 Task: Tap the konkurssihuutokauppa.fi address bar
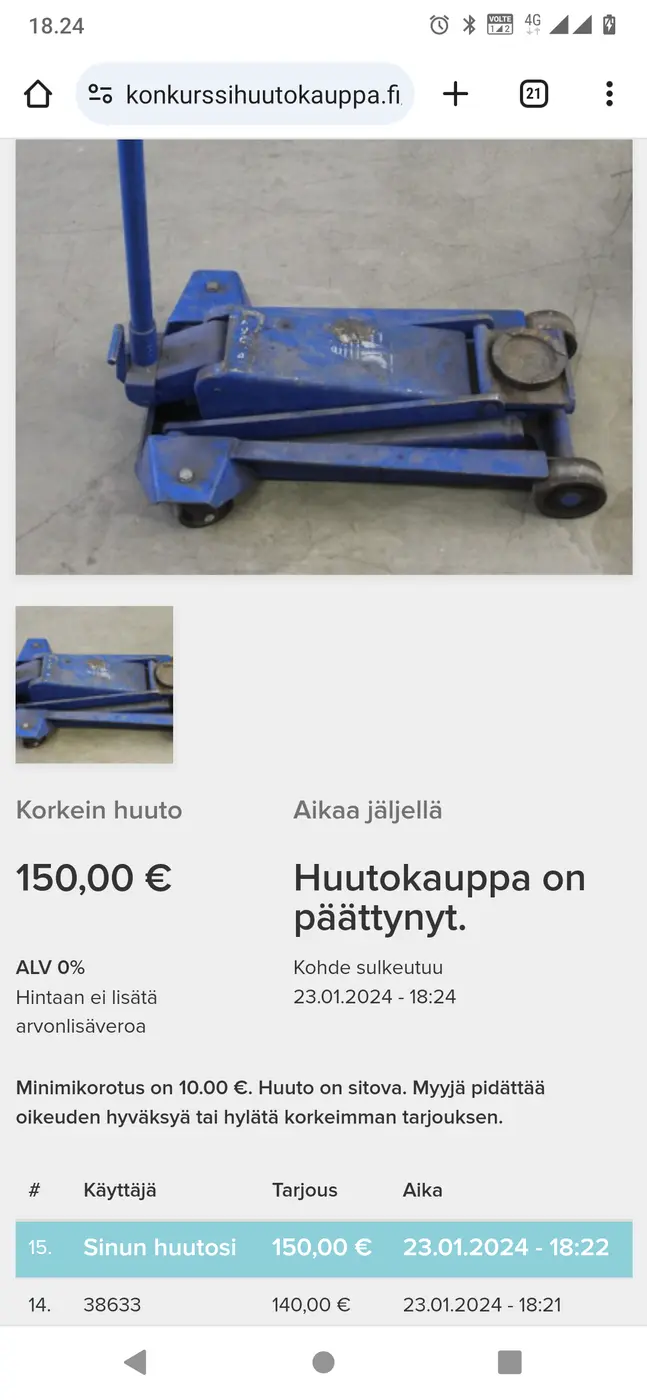245,95
